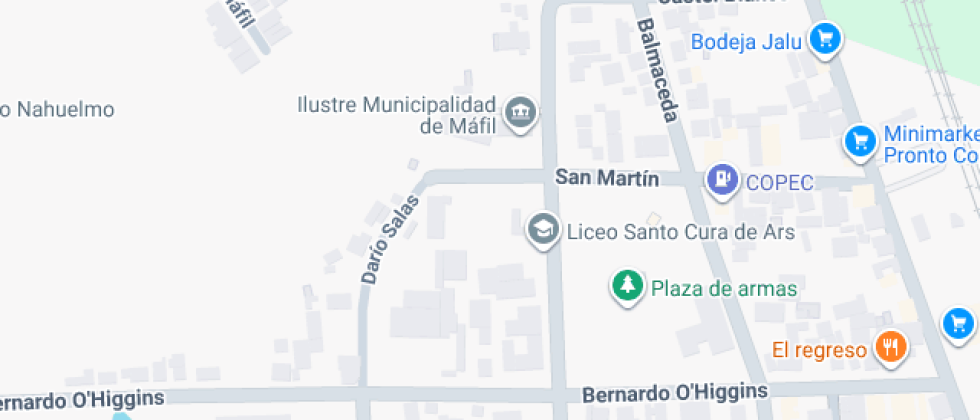Screen dimensions: 980x420
Task: Select the El regreso restaurant marker
Action: click(x=889, y=347)
